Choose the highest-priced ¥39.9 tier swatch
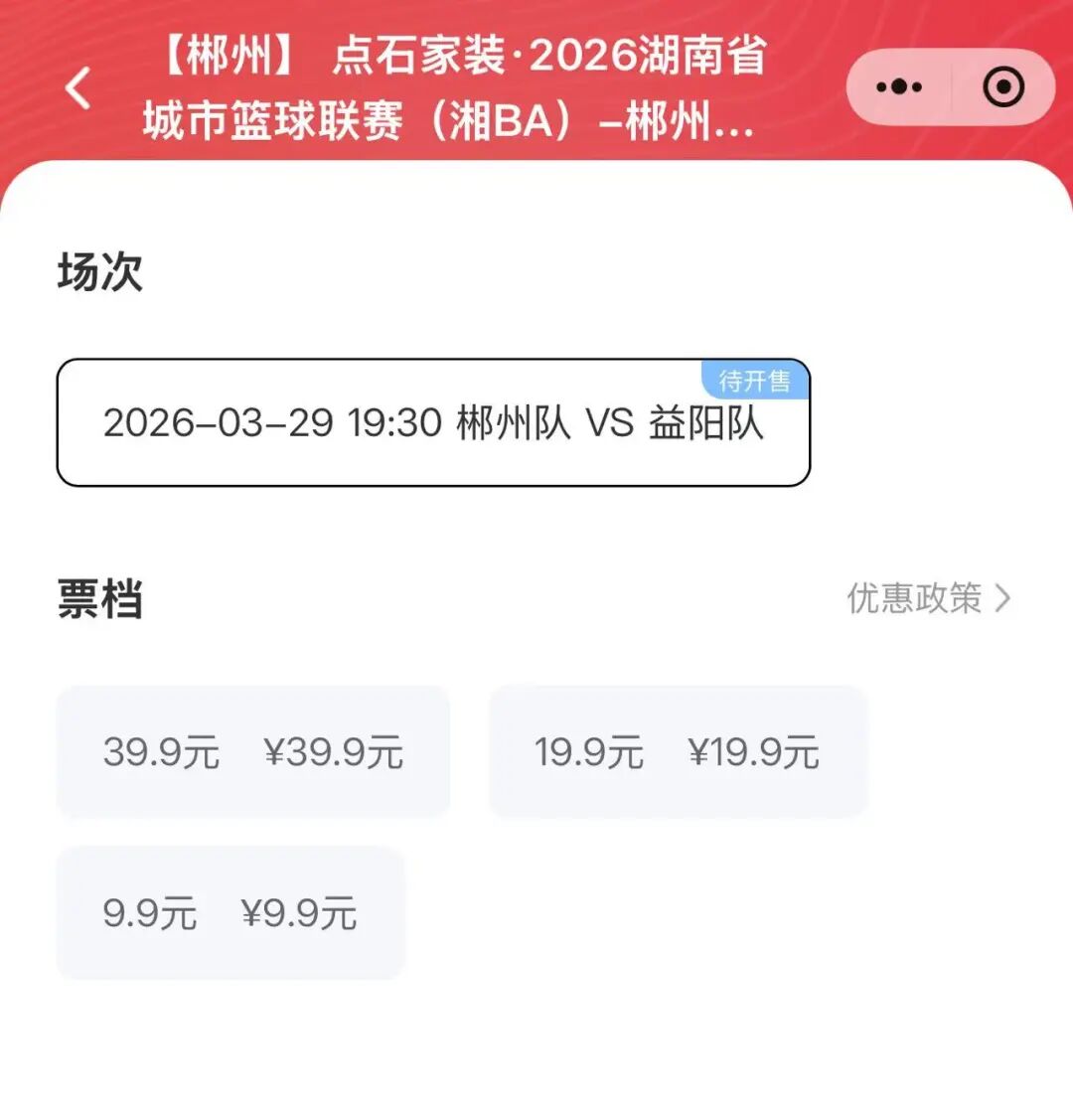The height and width of the screenshot is (1120, 1073). (254, 750)
